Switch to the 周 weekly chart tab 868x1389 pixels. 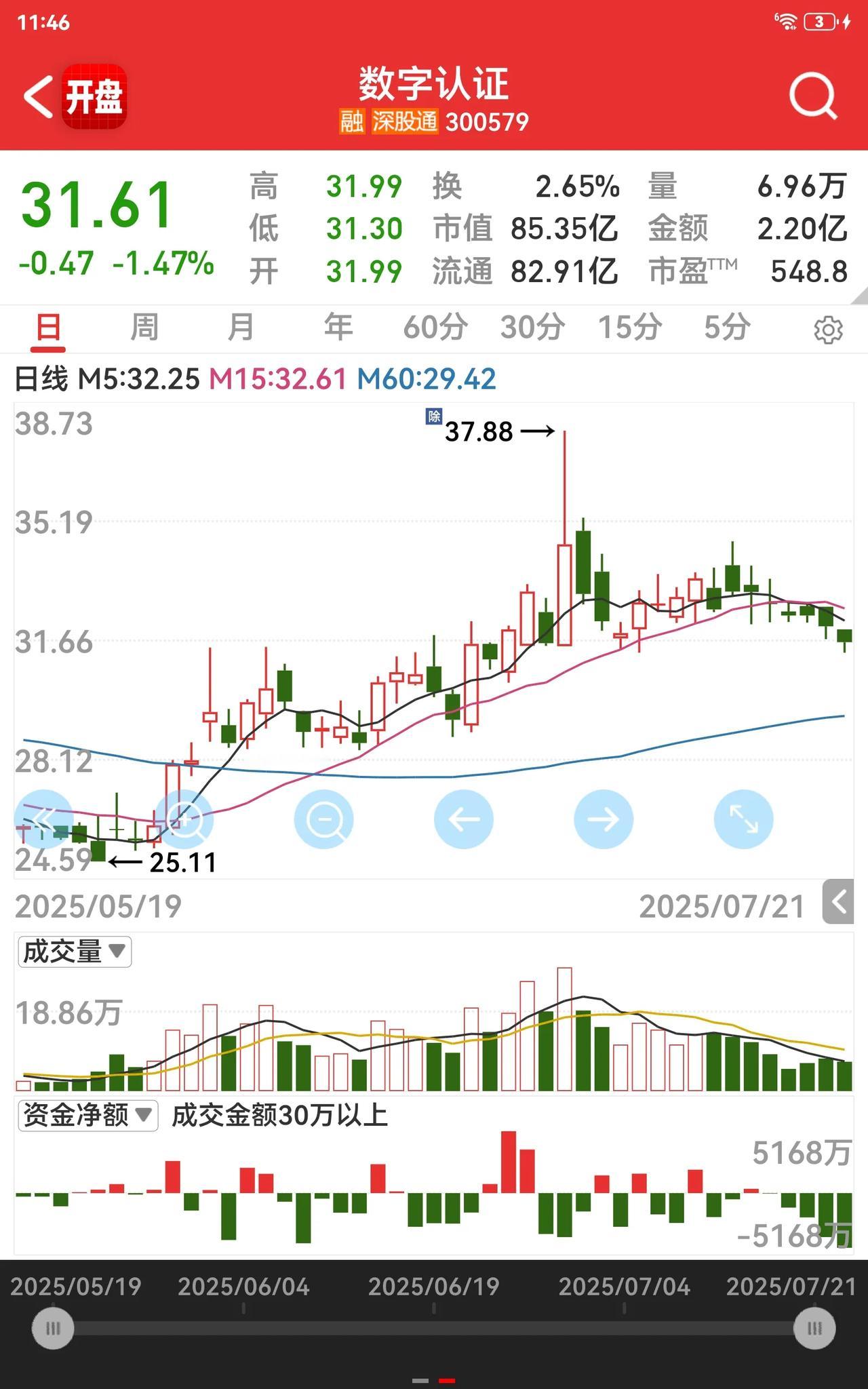144,328
